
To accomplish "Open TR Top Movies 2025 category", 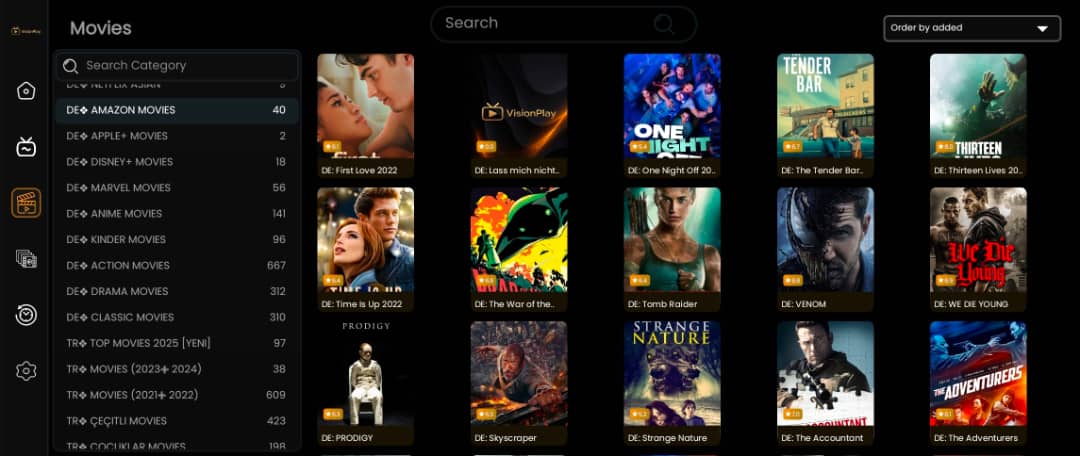I will 176,343.
